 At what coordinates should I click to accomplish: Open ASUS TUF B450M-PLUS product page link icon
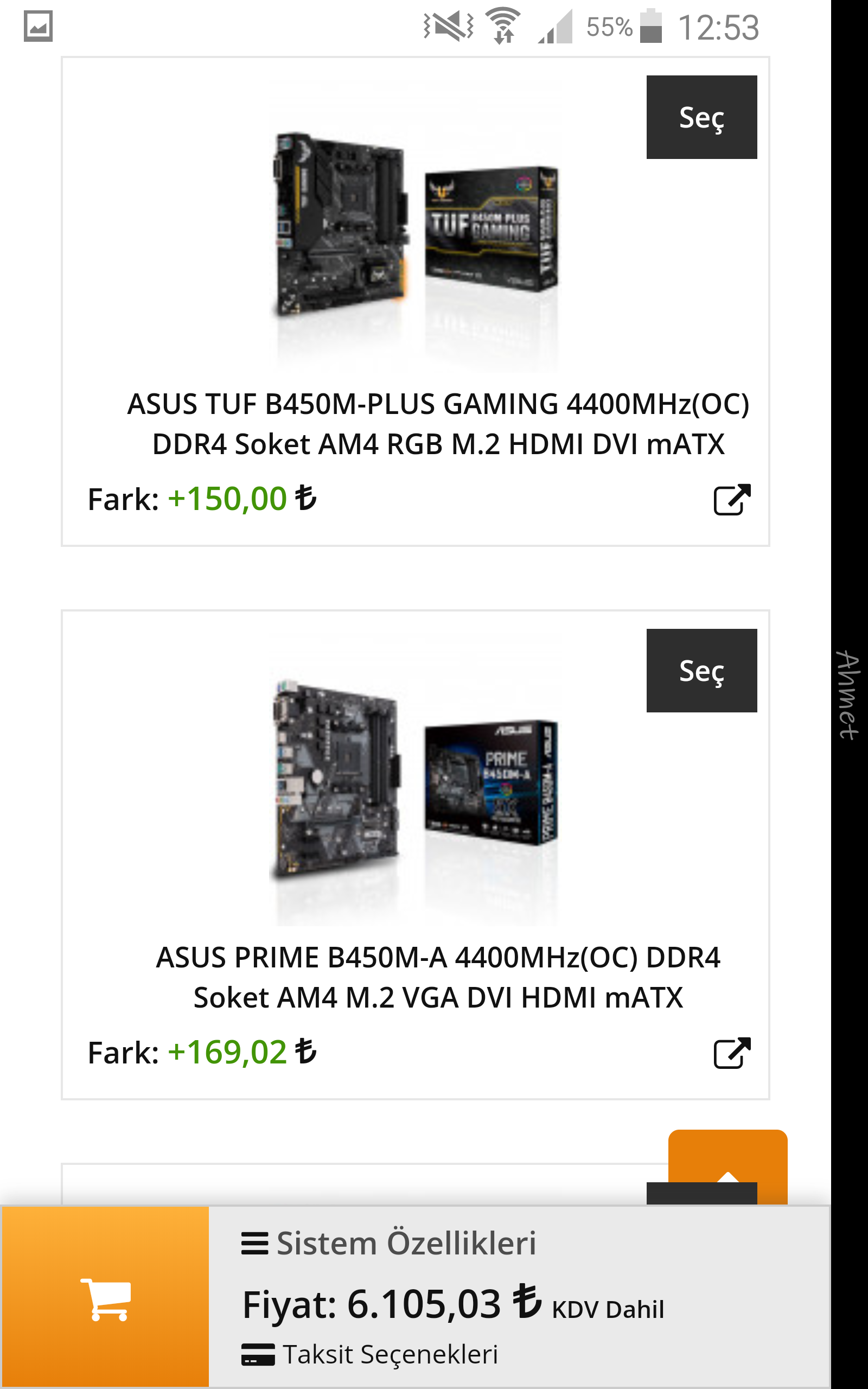click(x=731, y=499)
